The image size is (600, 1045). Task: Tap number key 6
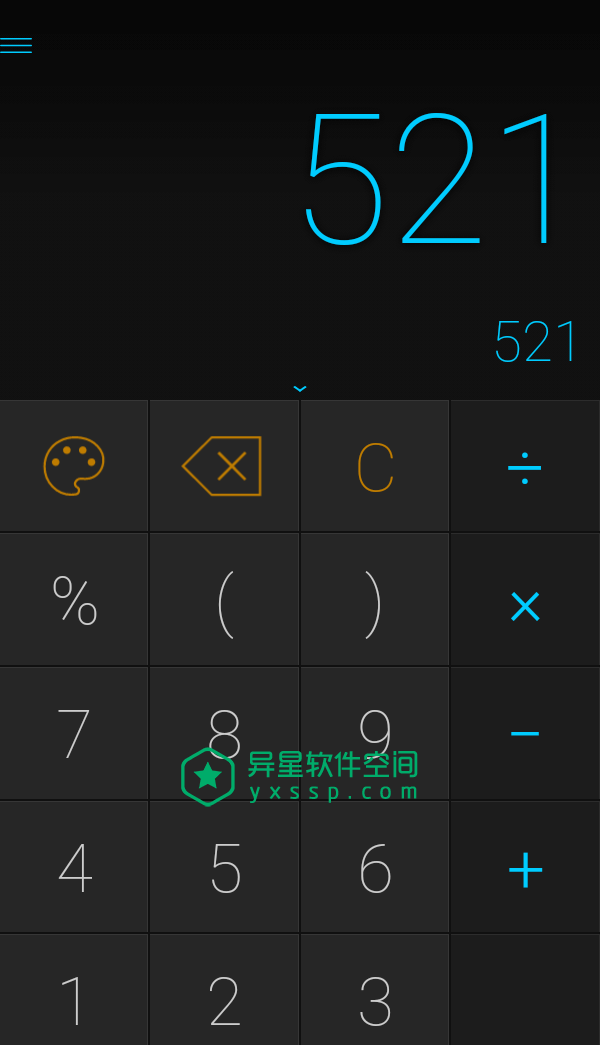375,867
